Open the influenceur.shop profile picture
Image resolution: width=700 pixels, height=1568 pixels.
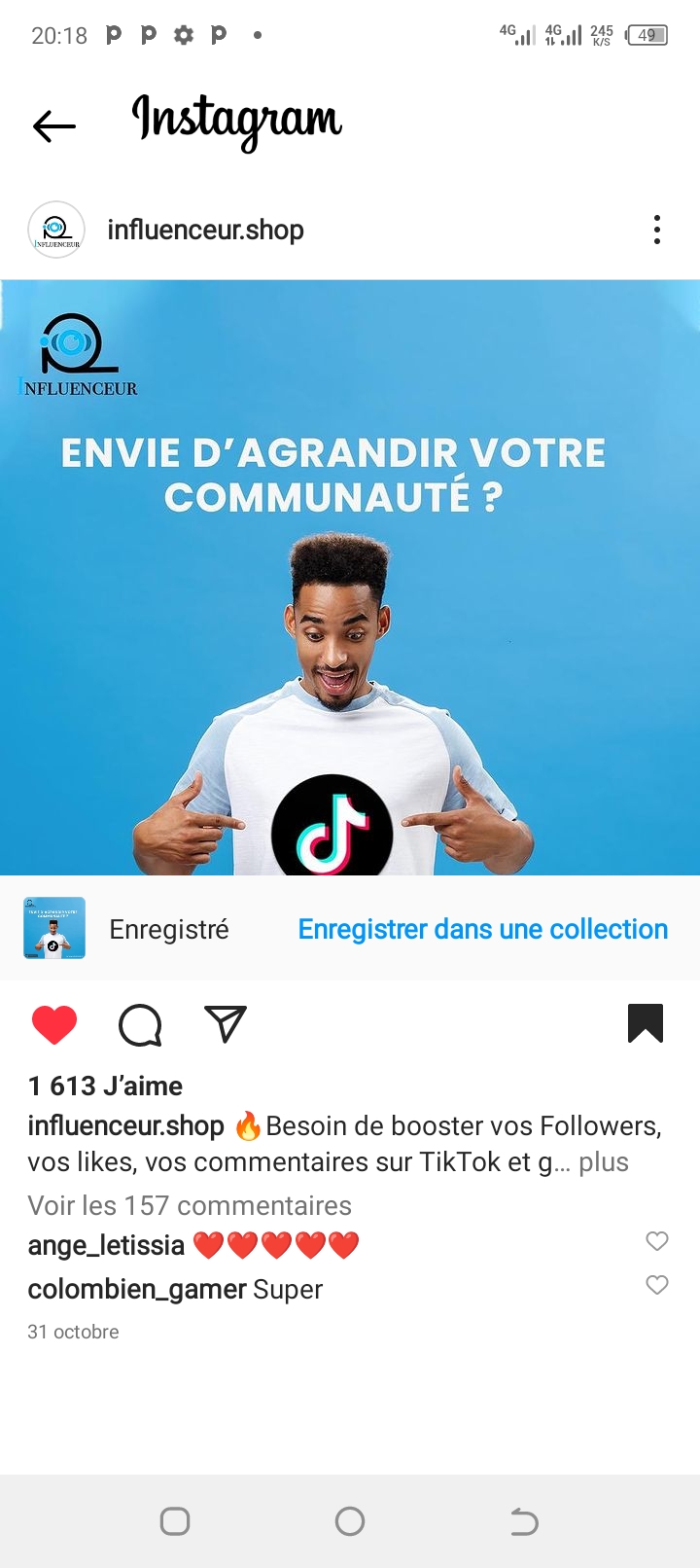tap(56, 230)
